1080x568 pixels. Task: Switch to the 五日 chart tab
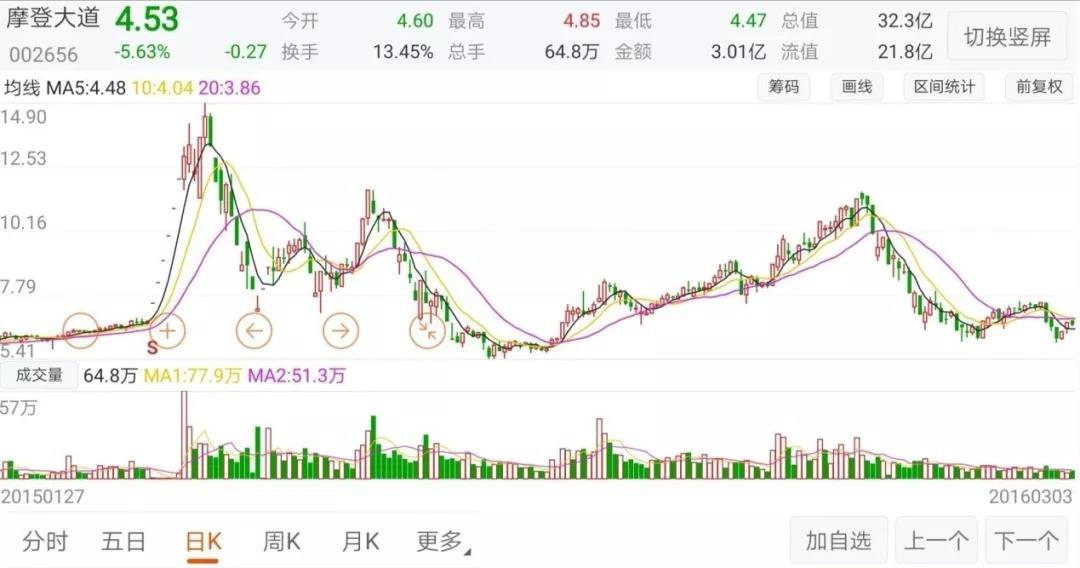click(x=124, y=542)
